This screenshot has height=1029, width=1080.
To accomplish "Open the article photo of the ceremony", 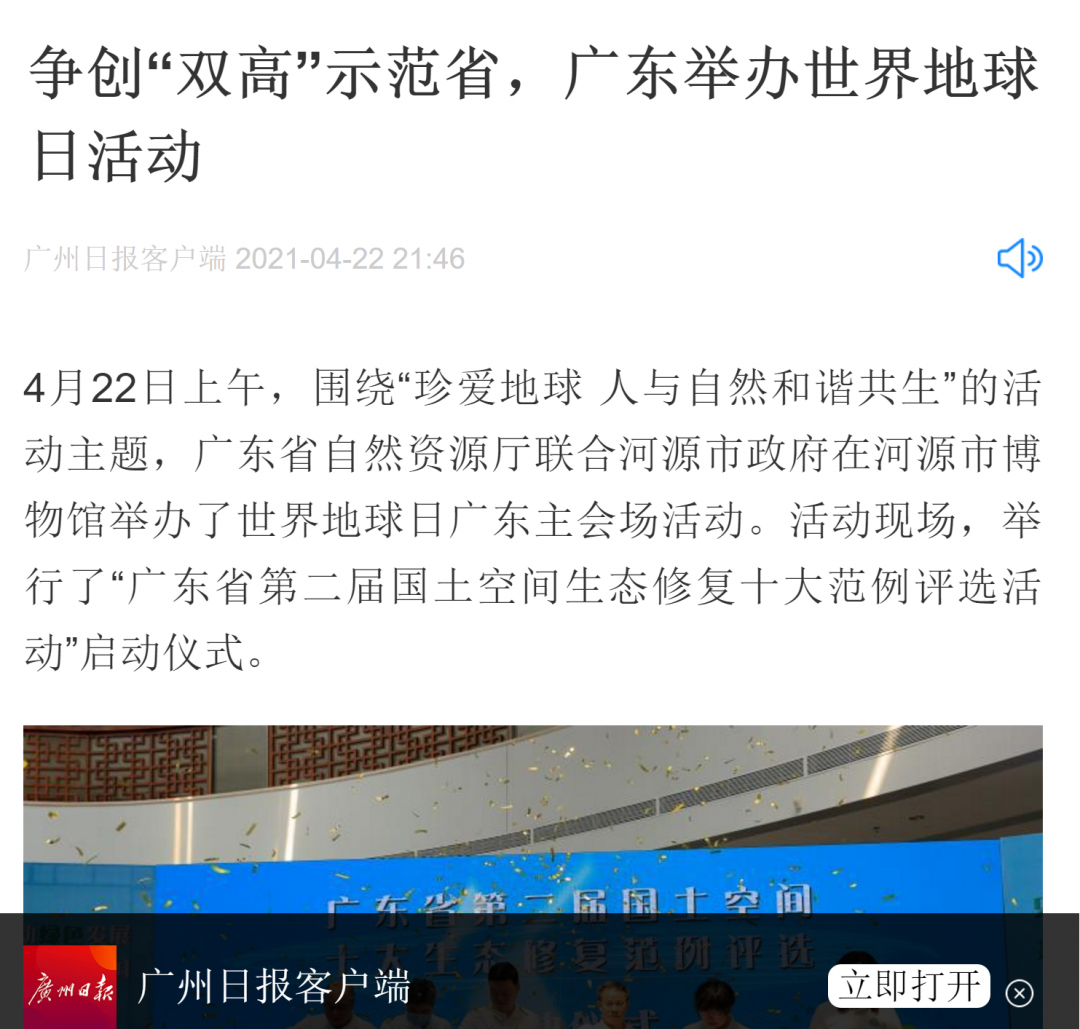I will click(x=532, y=820).
